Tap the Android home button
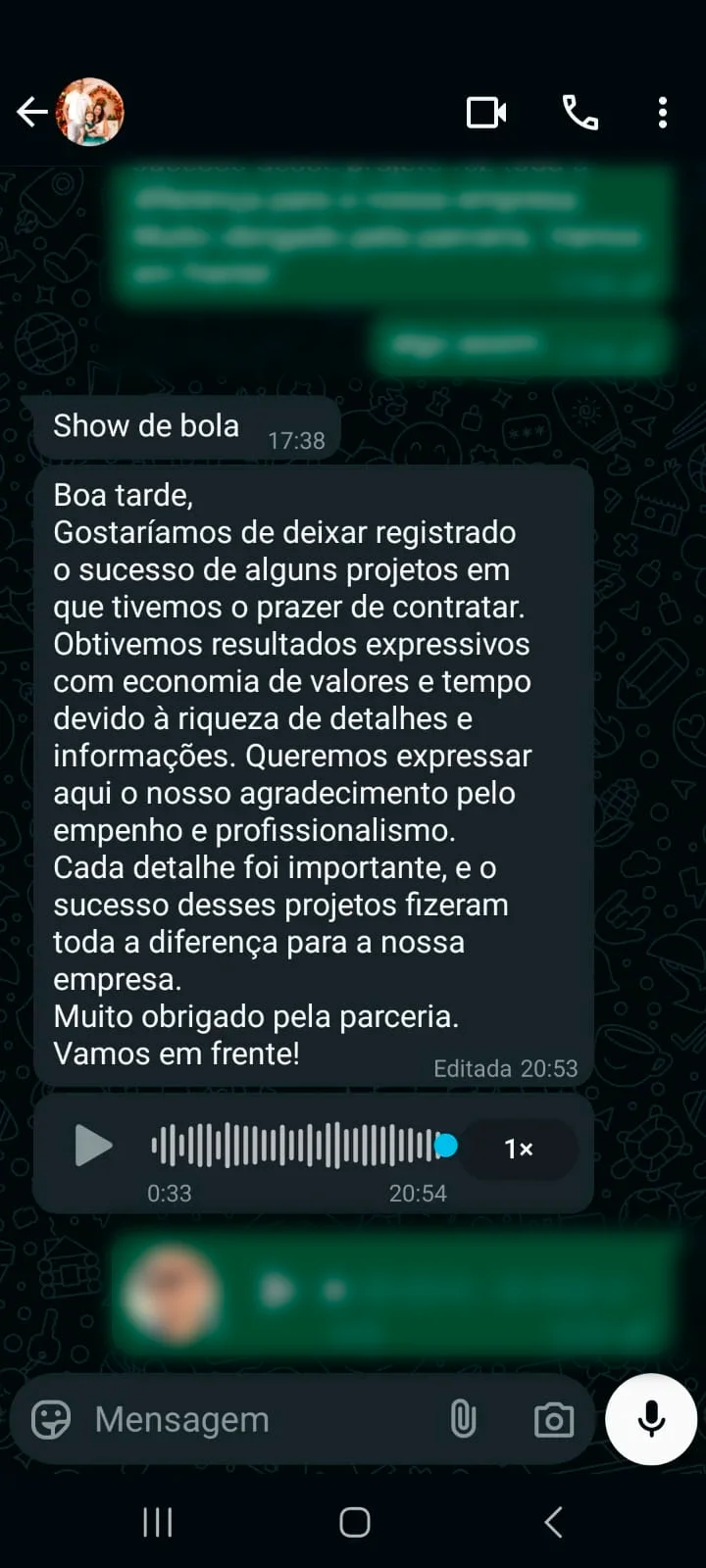Viewport: 706px width, 1568px height. pyautogui.click(x=353, y=1522)
